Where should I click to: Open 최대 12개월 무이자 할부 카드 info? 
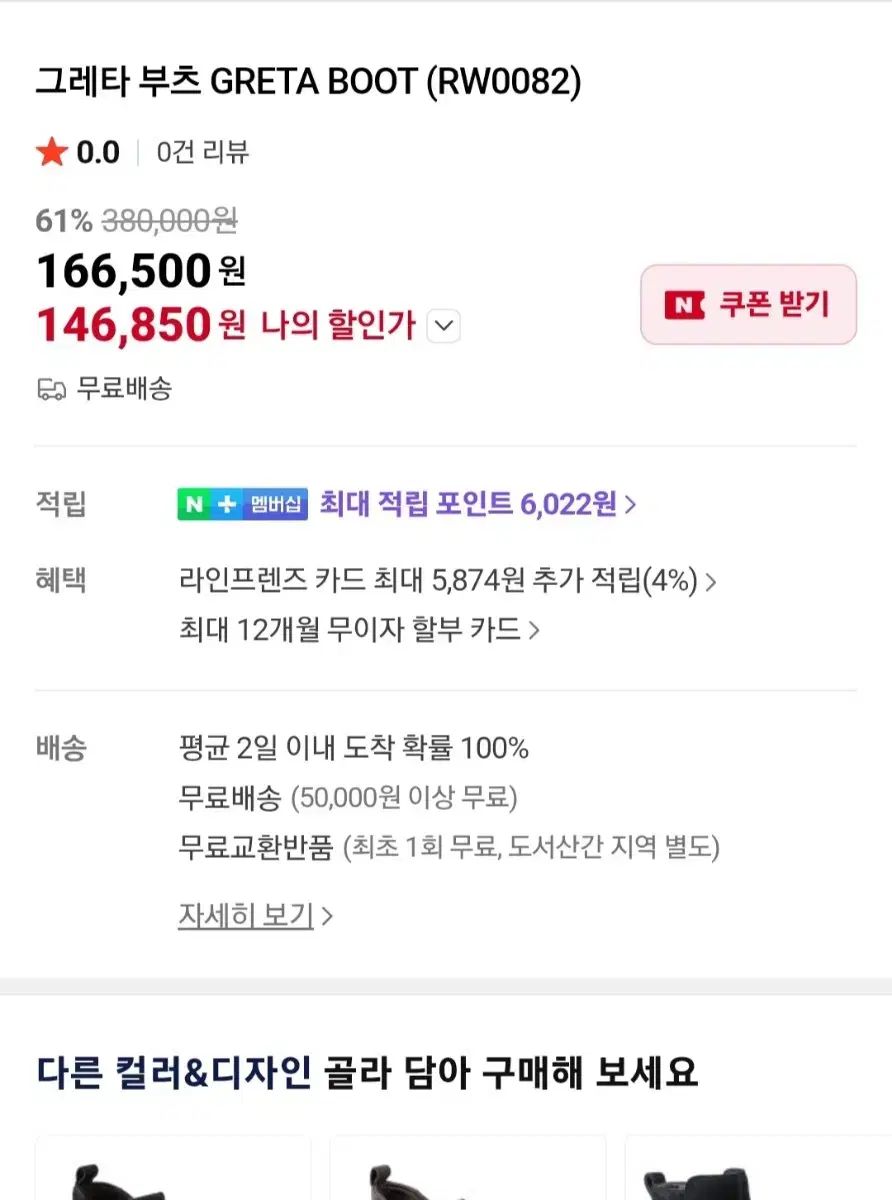(x=359, y=630)
